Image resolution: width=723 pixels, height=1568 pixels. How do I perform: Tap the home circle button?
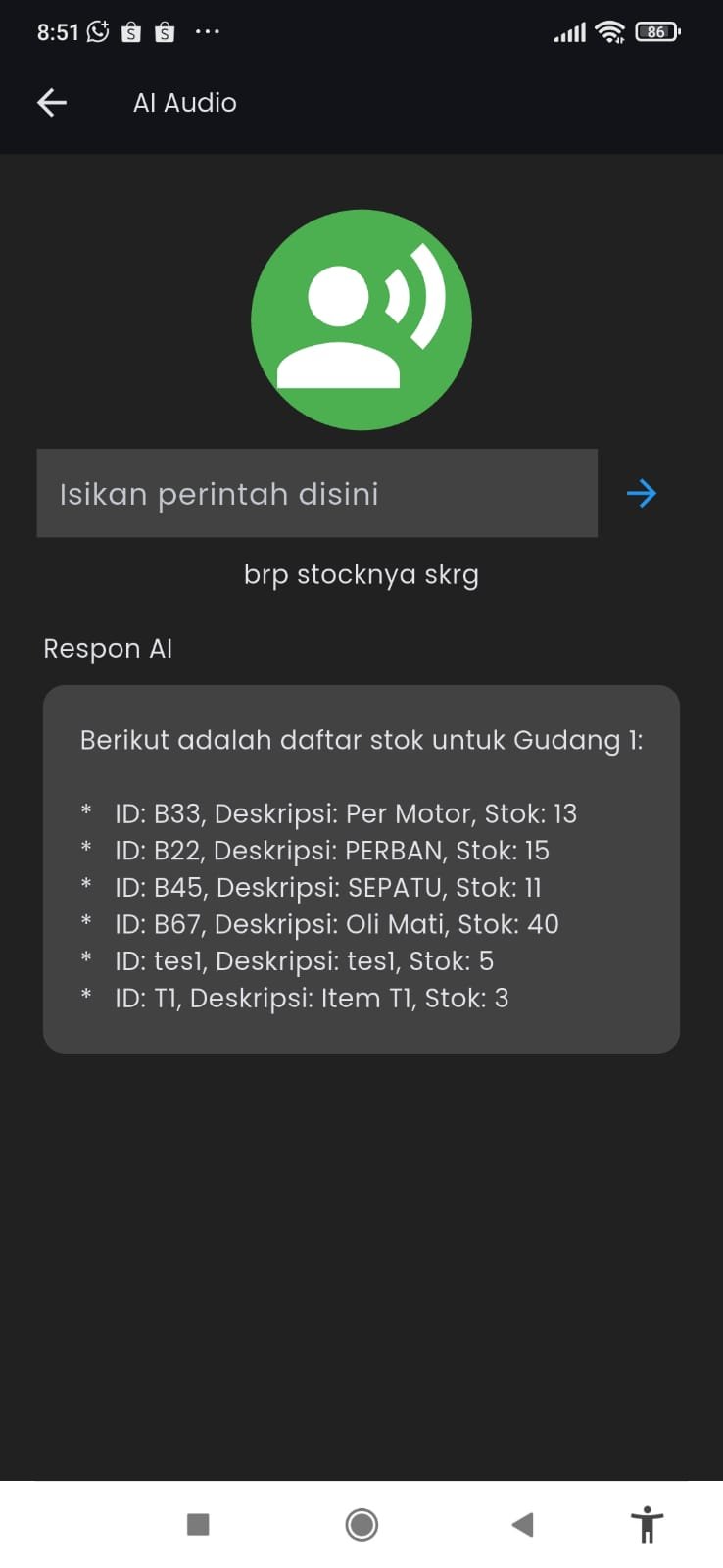pyautogui.click(x=361, y=1524)
